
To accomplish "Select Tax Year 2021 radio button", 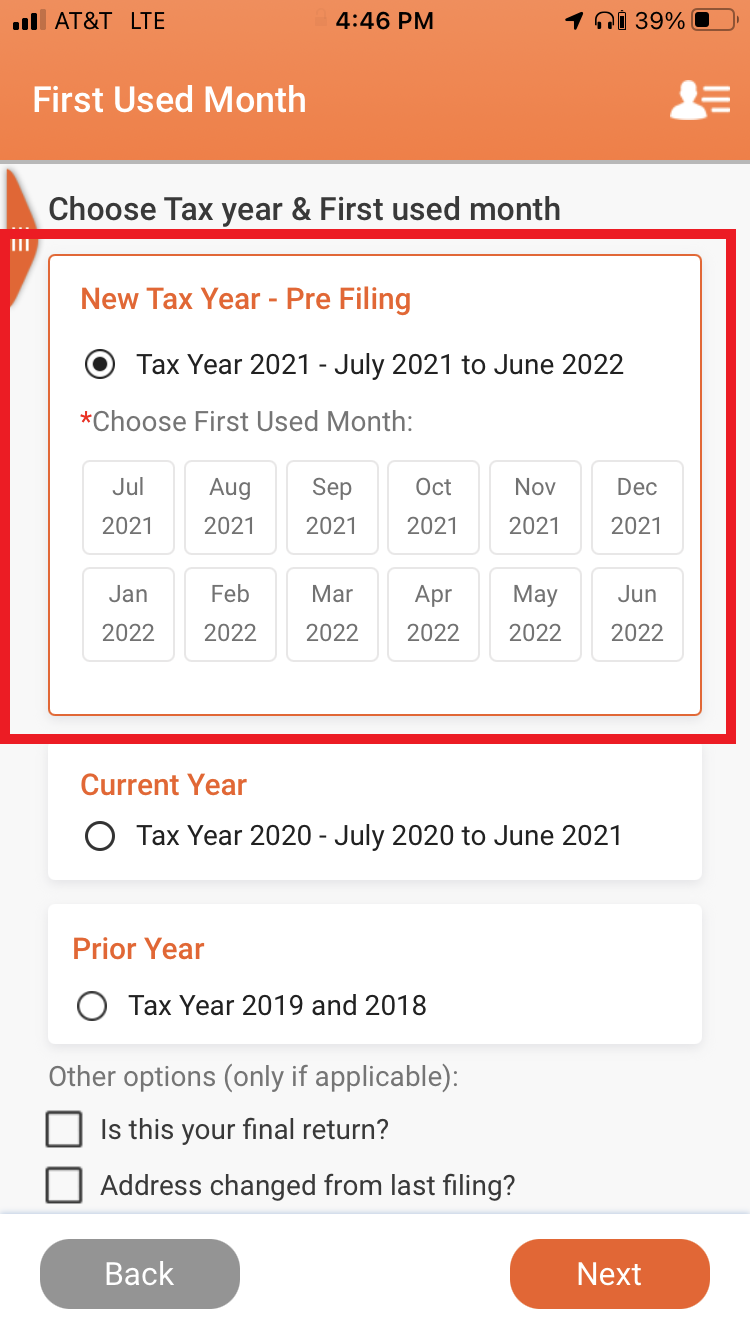I will (100, 364).
